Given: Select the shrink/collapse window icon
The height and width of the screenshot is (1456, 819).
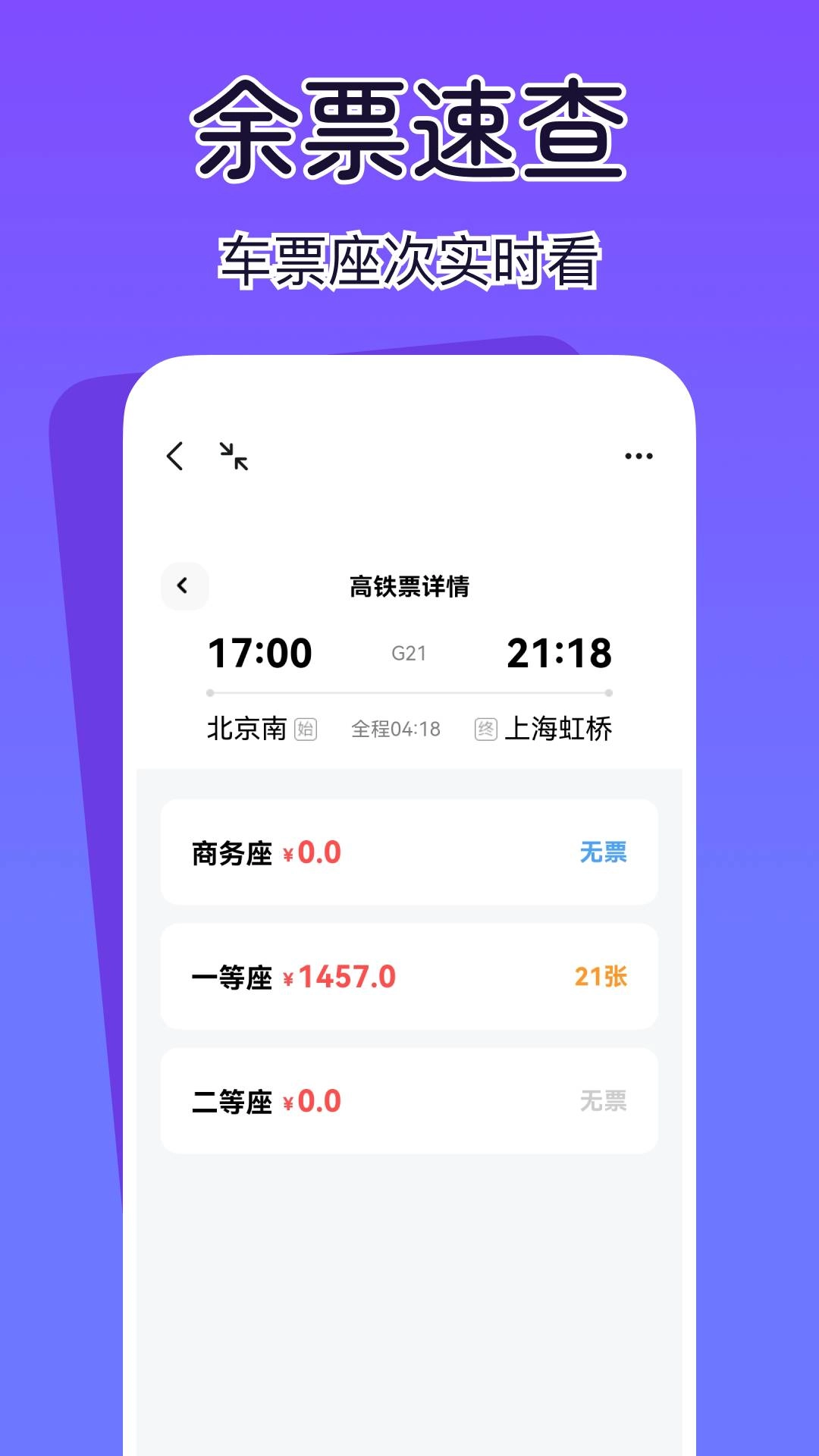Looking at the screenshot, I should pyautogui.click(x=236, y=457).
